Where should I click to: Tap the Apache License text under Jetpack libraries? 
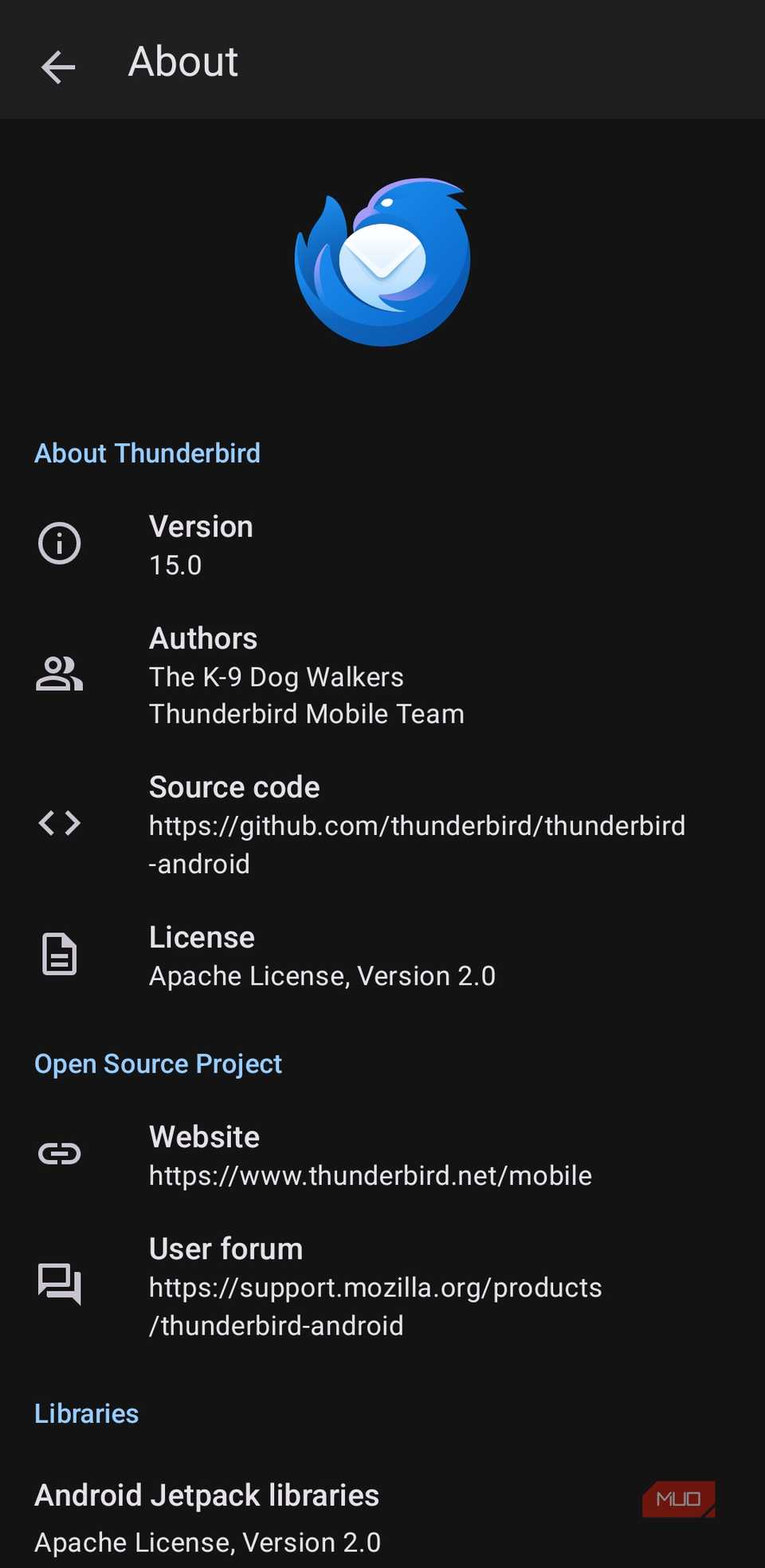[209, 1541]
